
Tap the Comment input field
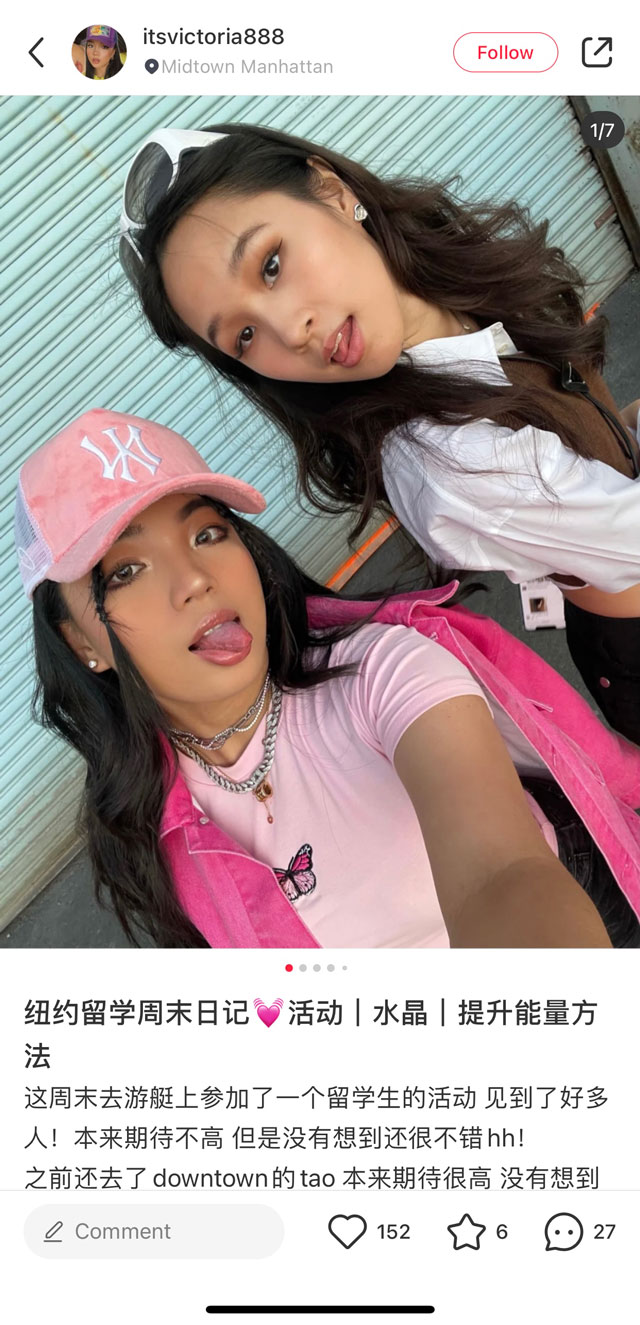point(154,1231)
